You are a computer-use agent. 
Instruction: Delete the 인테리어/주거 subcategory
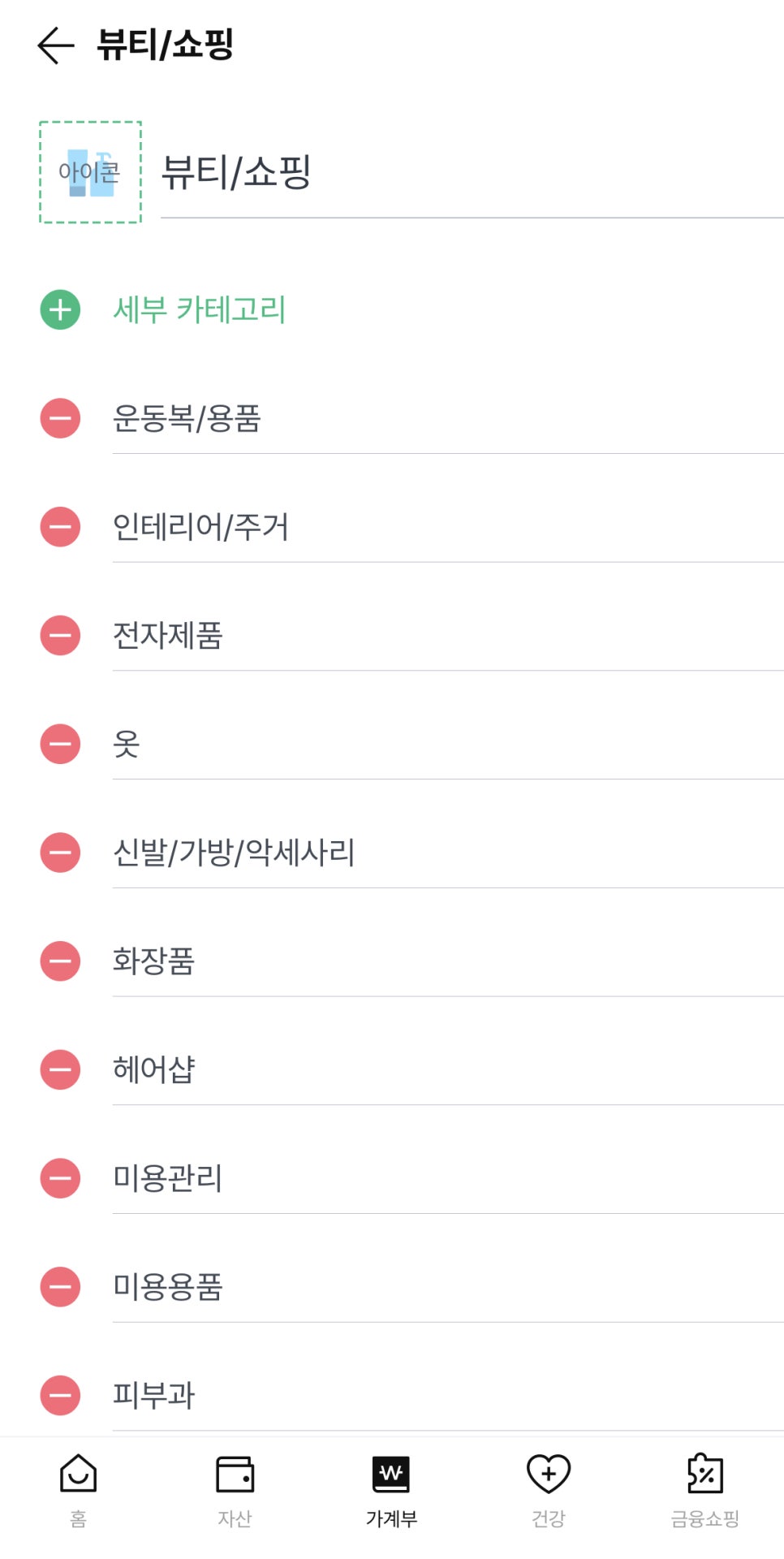[x=60, y=527]
